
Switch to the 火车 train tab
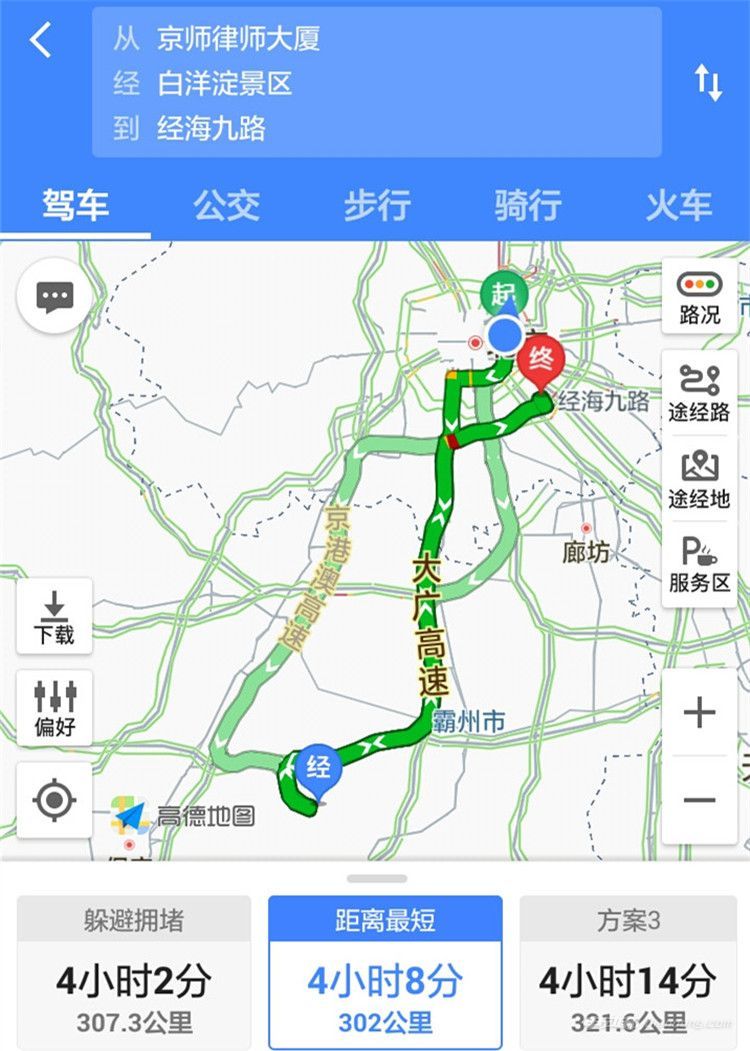[678, 205]
